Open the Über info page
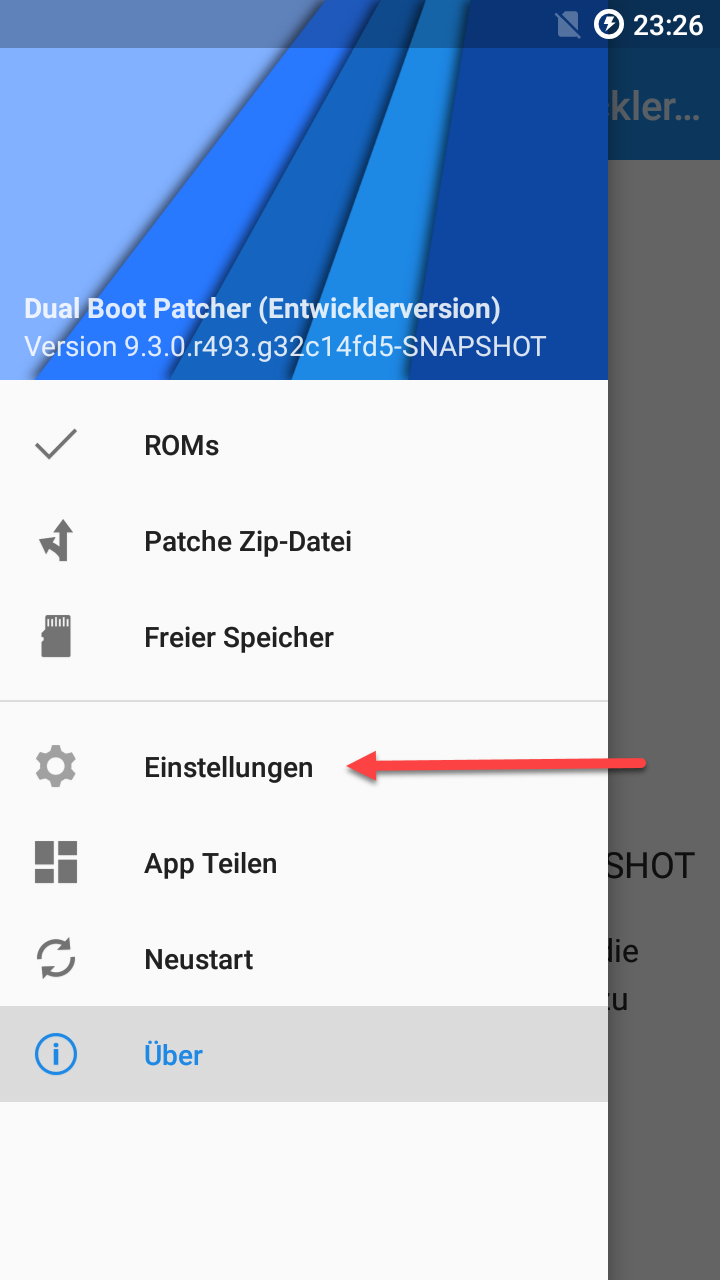 [x=304, y=1055]
